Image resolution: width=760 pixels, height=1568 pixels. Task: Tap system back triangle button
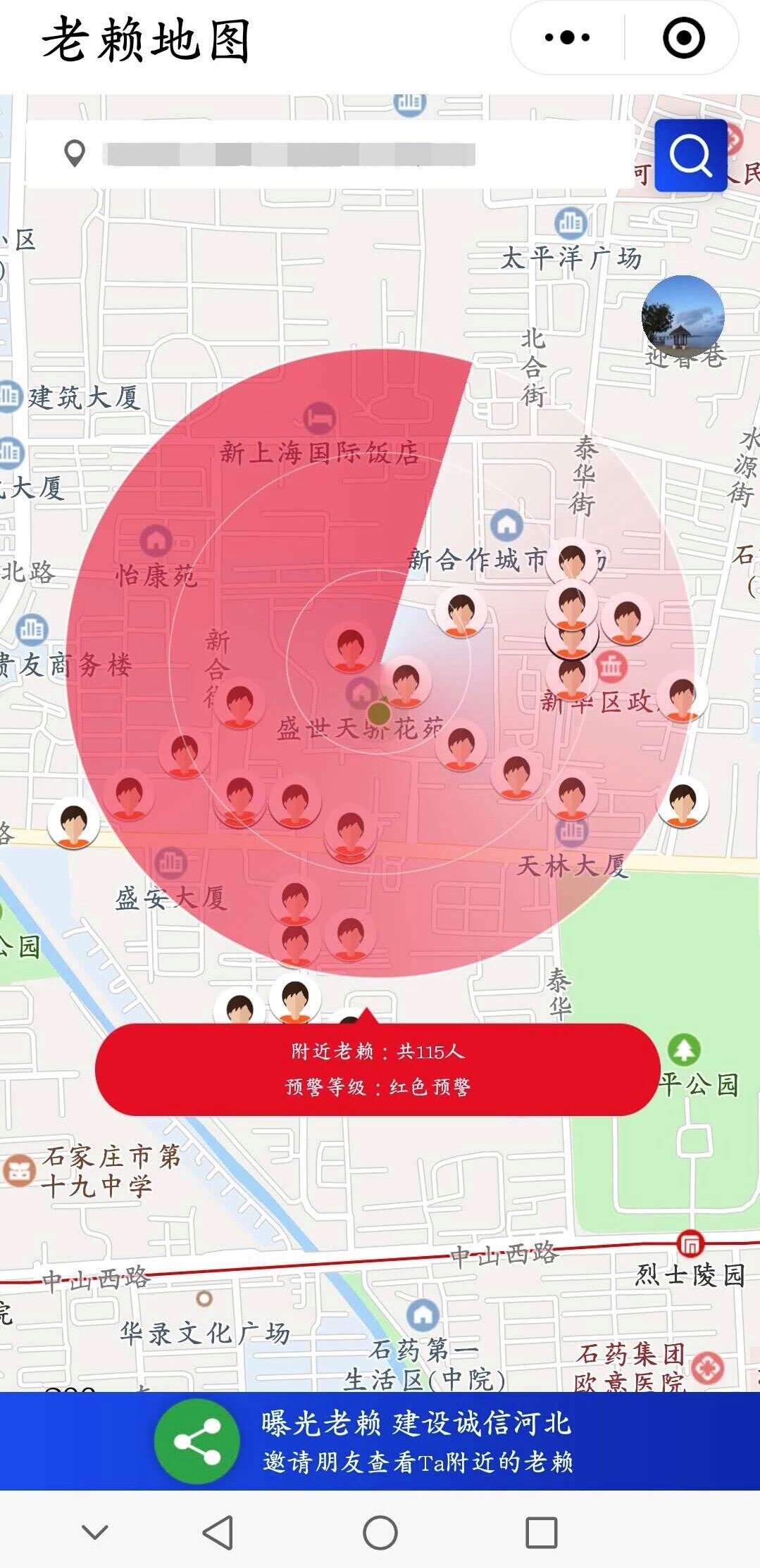pyautogui.click(x=218, y=1532)
